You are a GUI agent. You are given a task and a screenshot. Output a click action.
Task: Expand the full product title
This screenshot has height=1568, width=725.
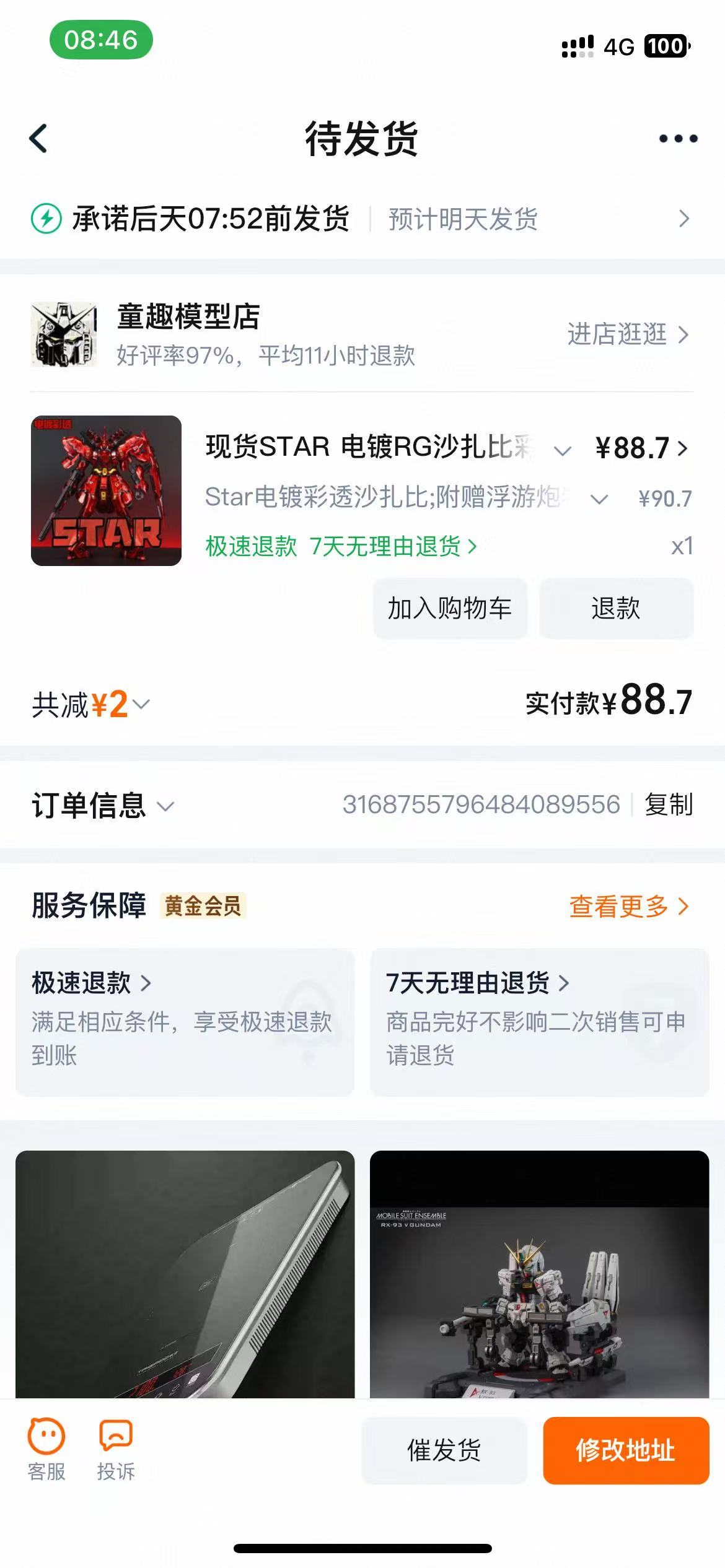pyautogui.click(x=561, y=450)
